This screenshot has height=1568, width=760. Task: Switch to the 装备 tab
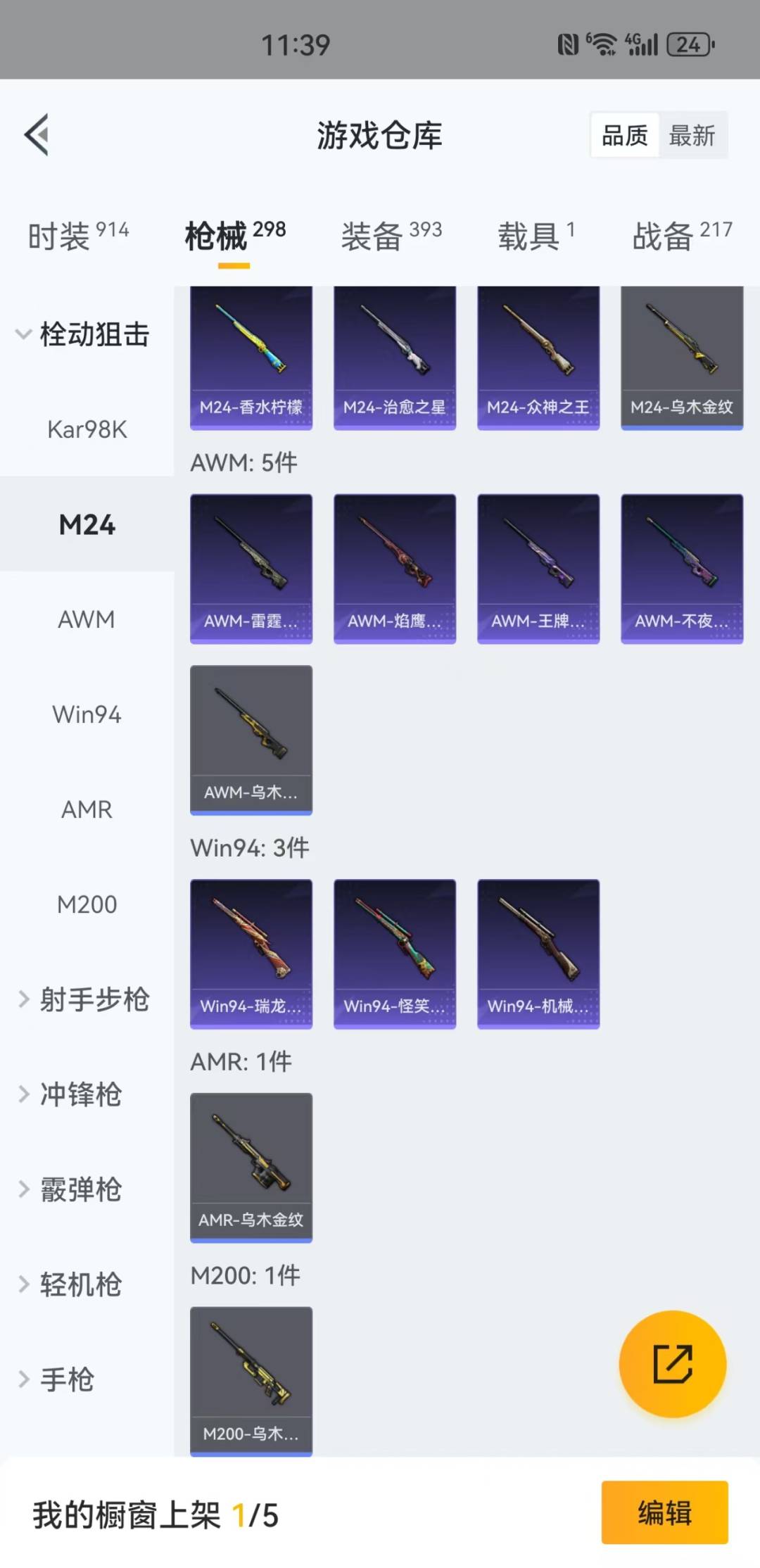391,236
